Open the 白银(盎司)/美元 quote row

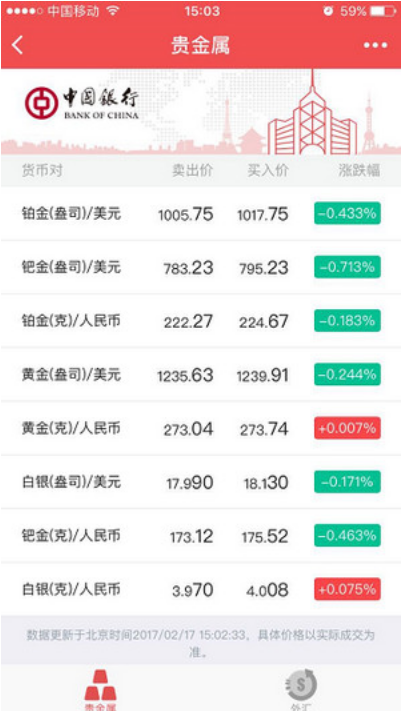[x=200, y=482]
